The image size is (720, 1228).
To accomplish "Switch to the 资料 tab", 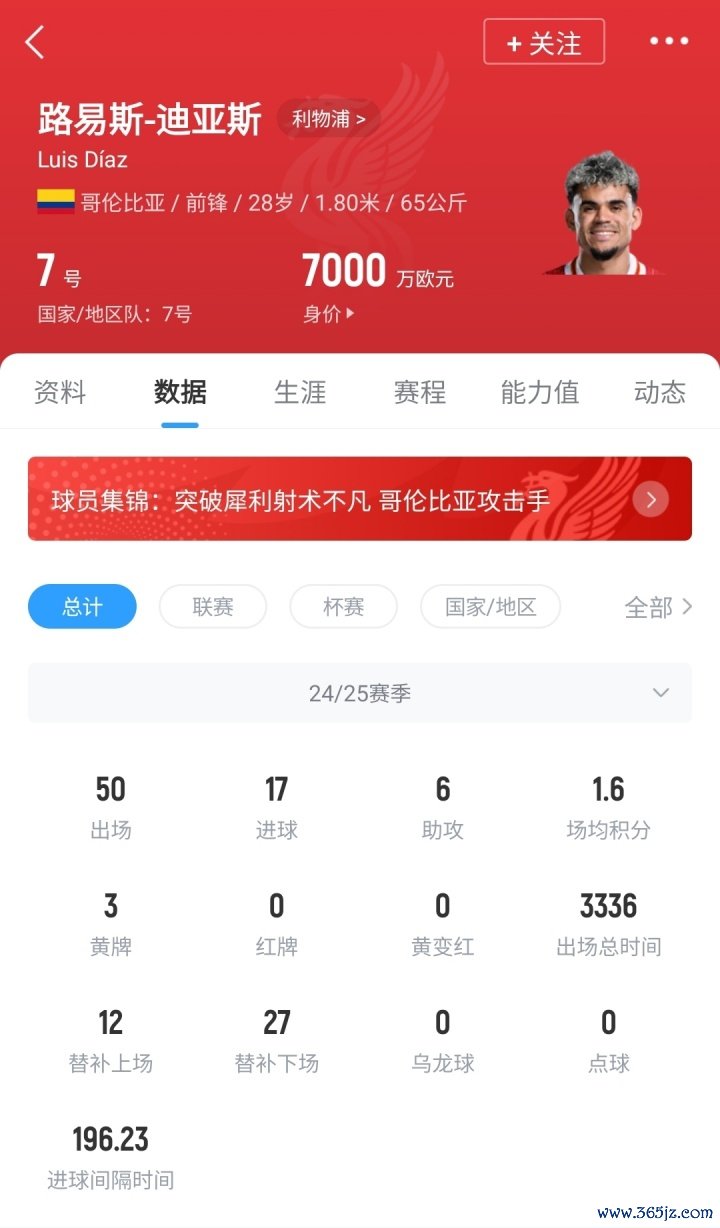I will tap(60, 392).
